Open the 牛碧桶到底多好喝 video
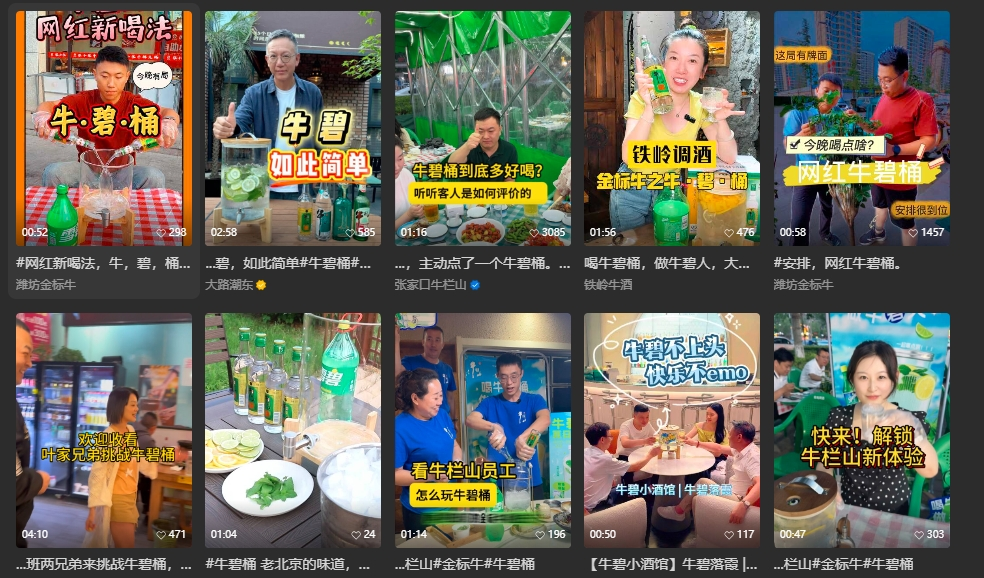 pyautogui.click(x=483, y=128)
